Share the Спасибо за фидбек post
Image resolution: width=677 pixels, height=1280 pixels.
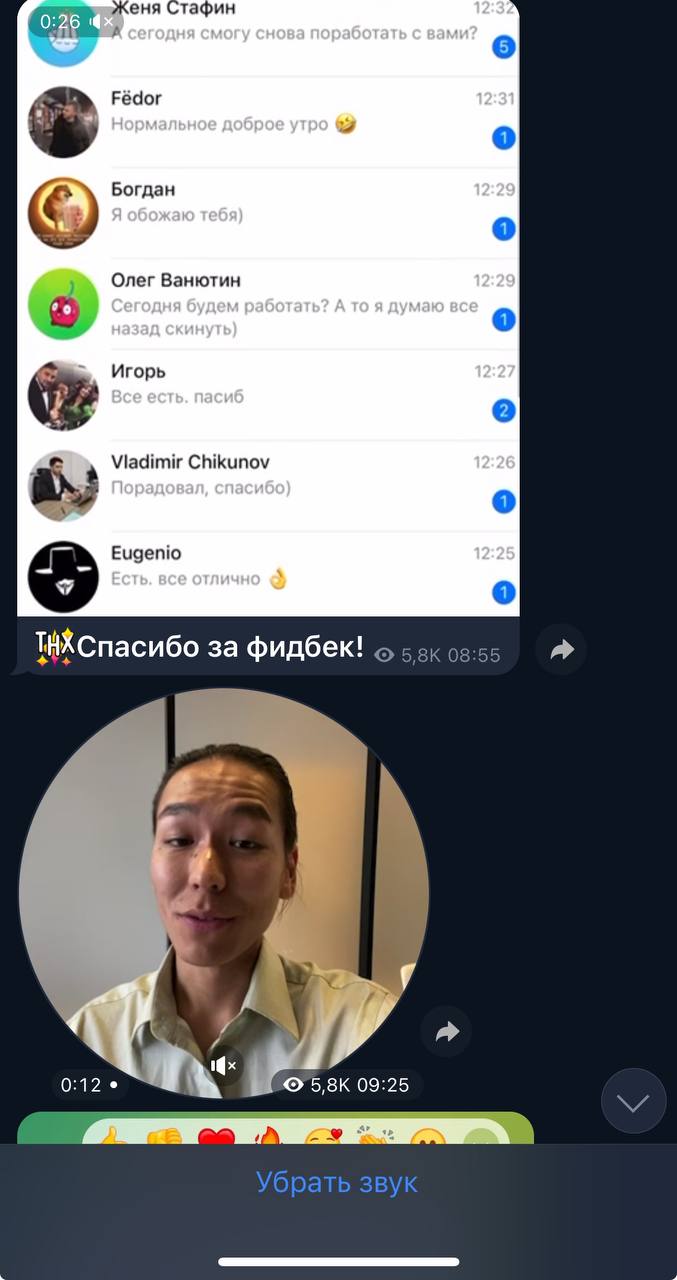pyautogui.click(x=561, y=650)
